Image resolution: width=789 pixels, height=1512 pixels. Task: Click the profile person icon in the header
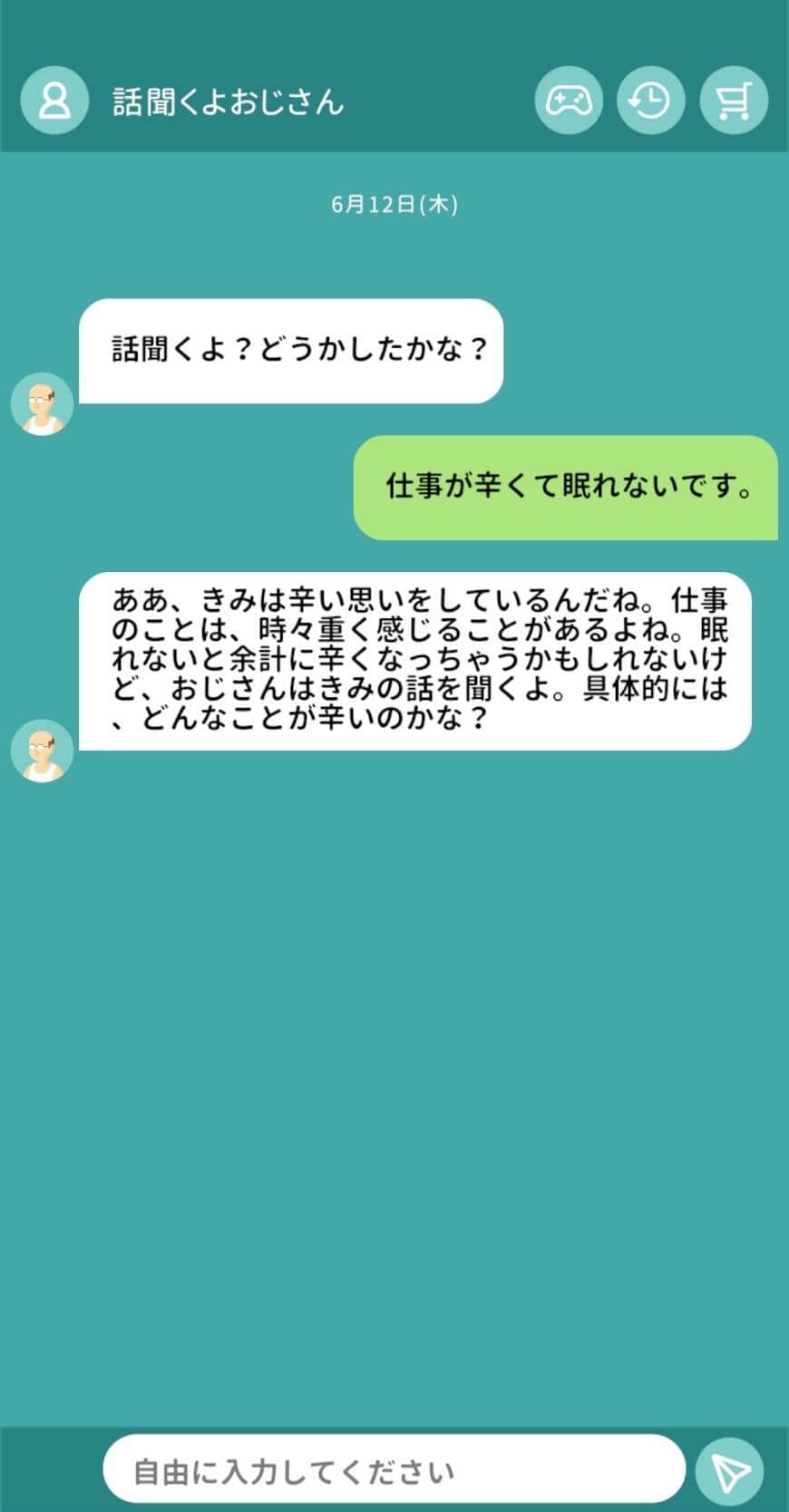[x=54, y=101]
